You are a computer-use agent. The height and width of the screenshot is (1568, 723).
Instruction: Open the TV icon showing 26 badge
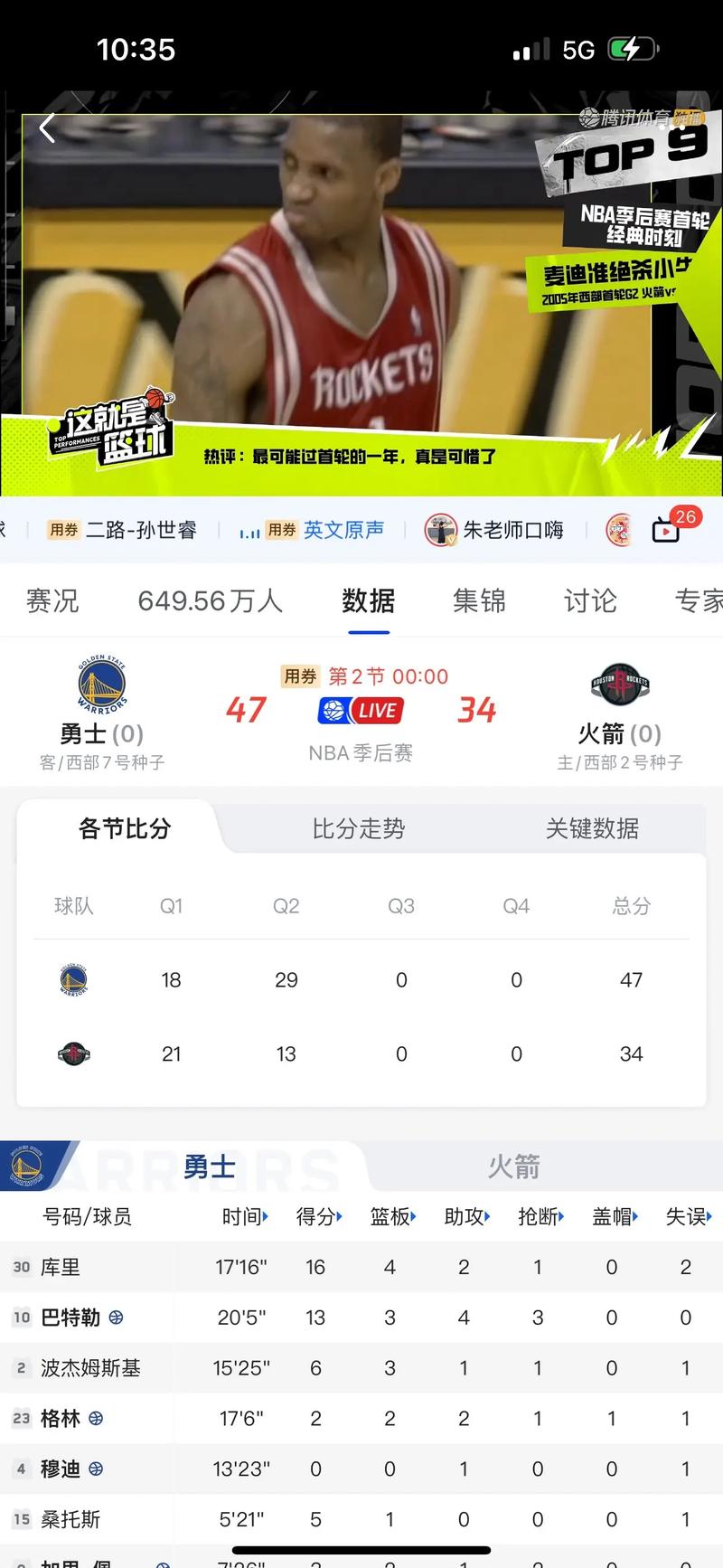[x=667, y=532]
